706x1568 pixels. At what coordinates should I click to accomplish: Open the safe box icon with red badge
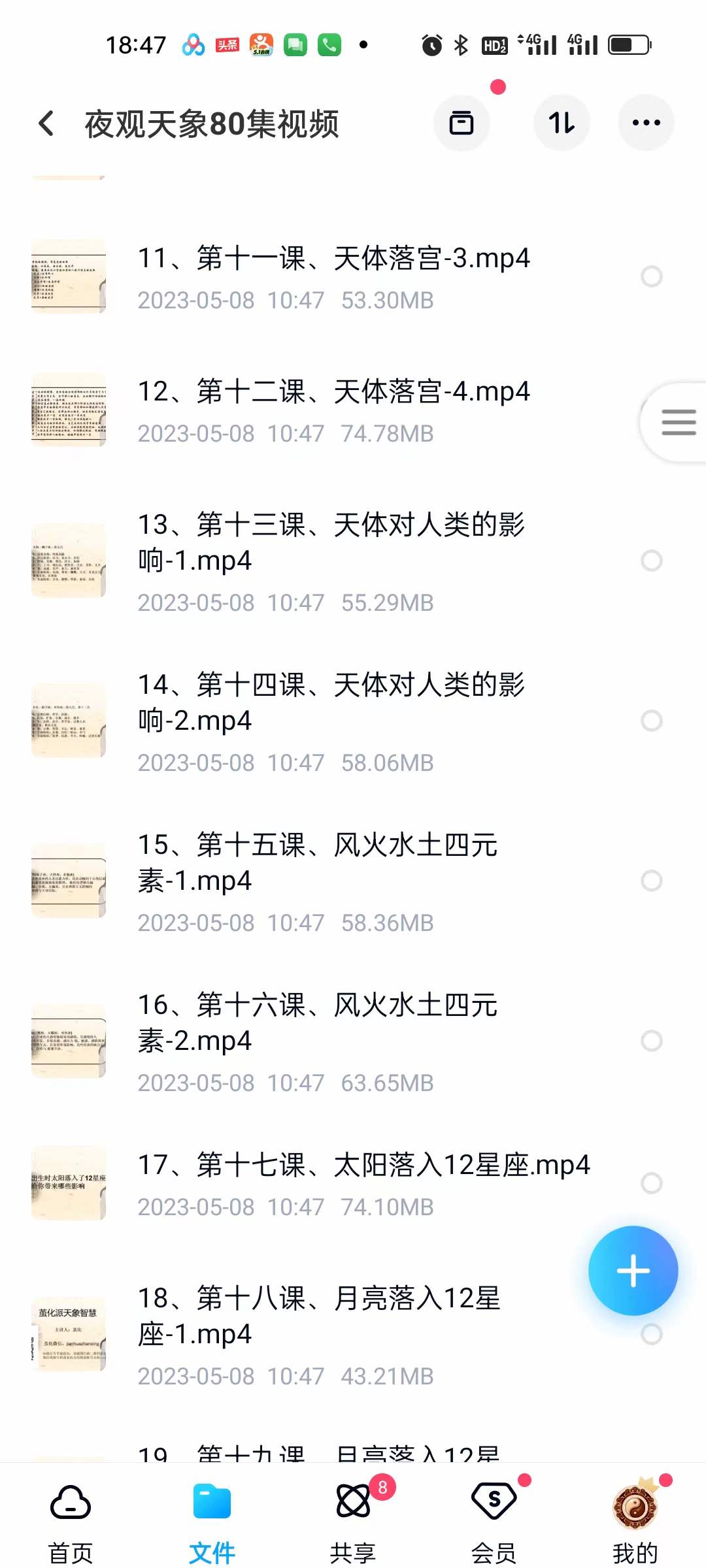click(462, 122)
